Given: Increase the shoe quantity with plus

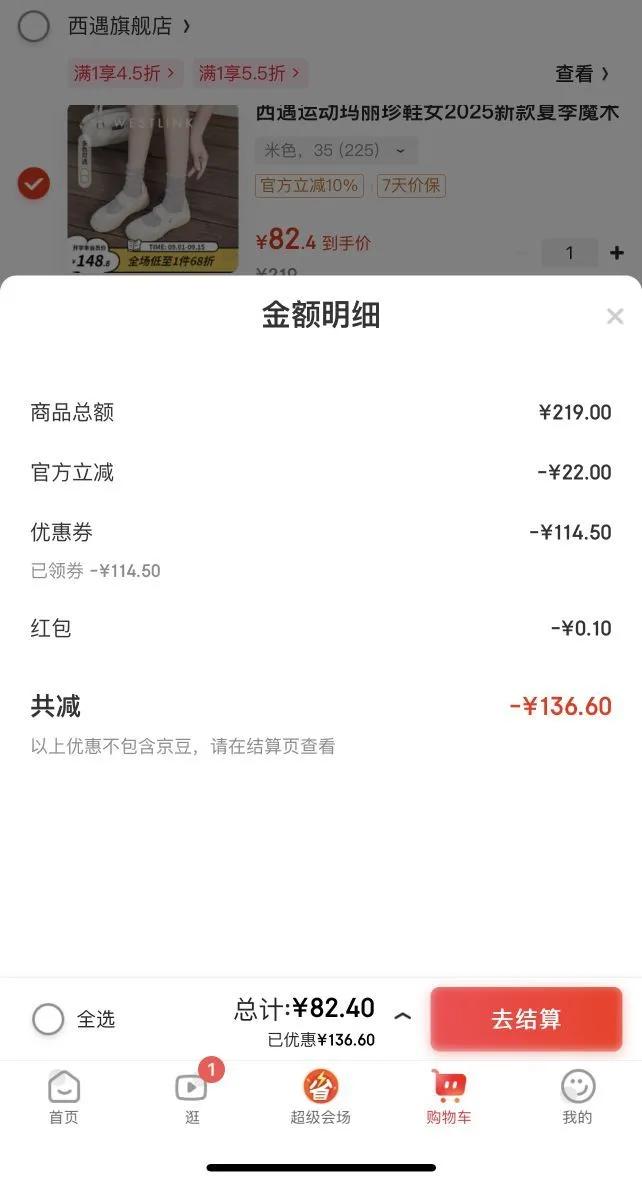Looking at the screenshot, I should (x=616, y=253).
